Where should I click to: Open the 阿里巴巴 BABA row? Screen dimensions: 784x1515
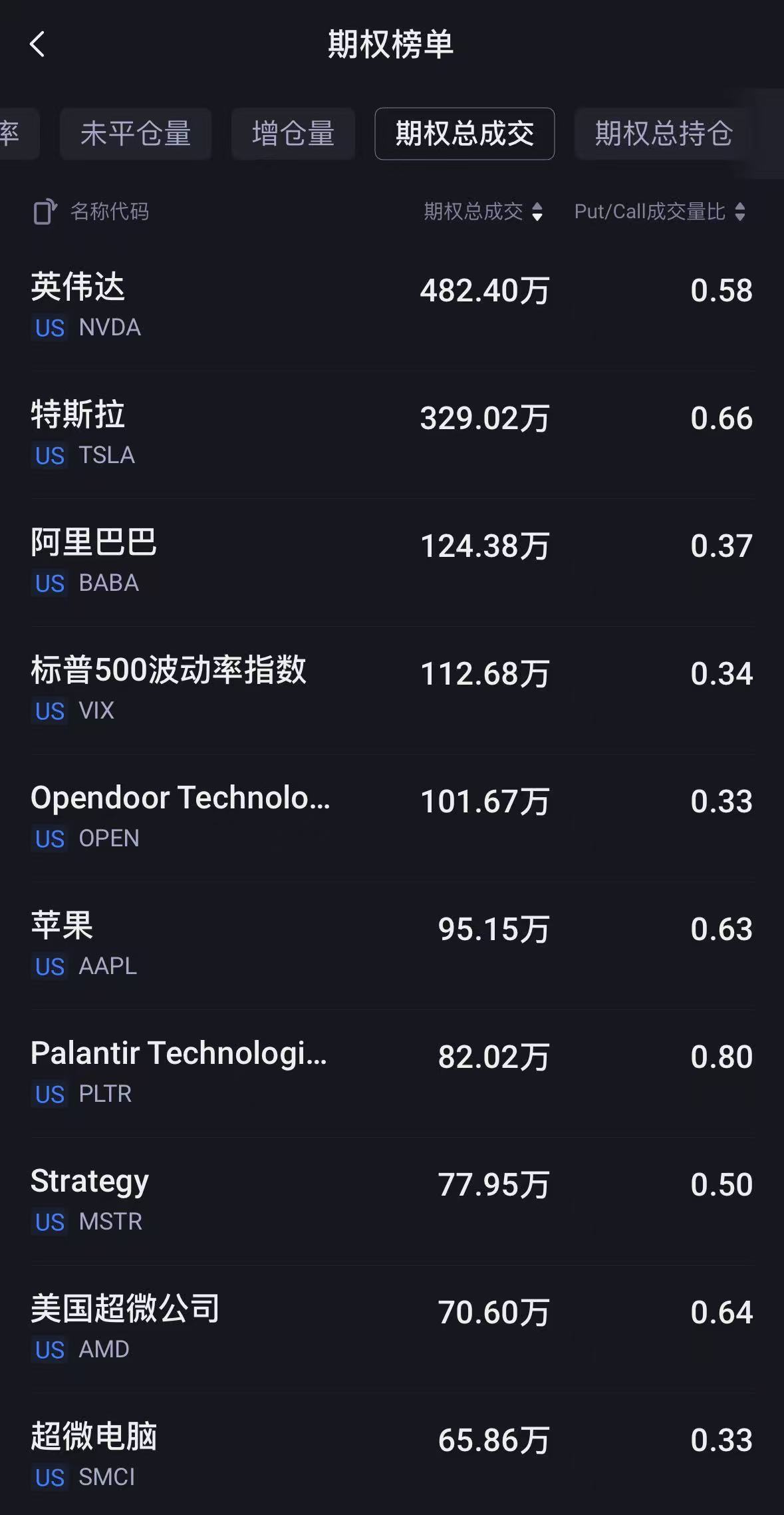392,562
